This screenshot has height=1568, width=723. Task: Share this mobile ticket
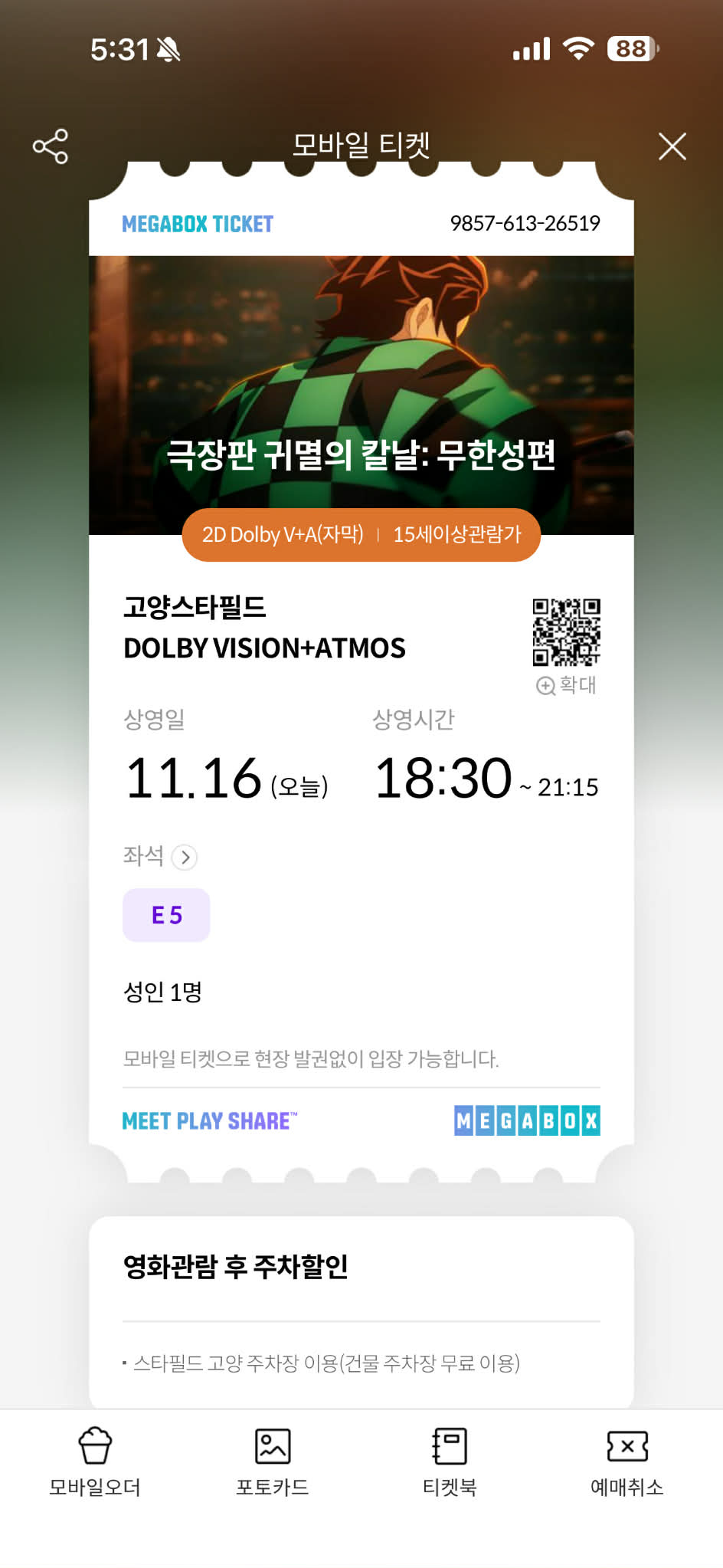51,146
